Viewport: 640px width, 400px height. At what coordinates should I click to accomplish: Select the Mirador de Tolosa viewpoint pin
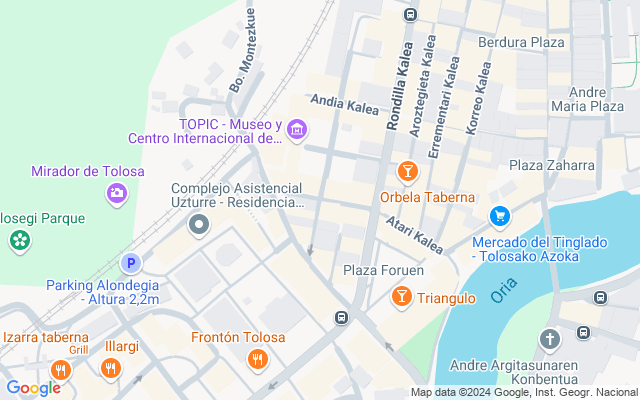pos(117,192)
